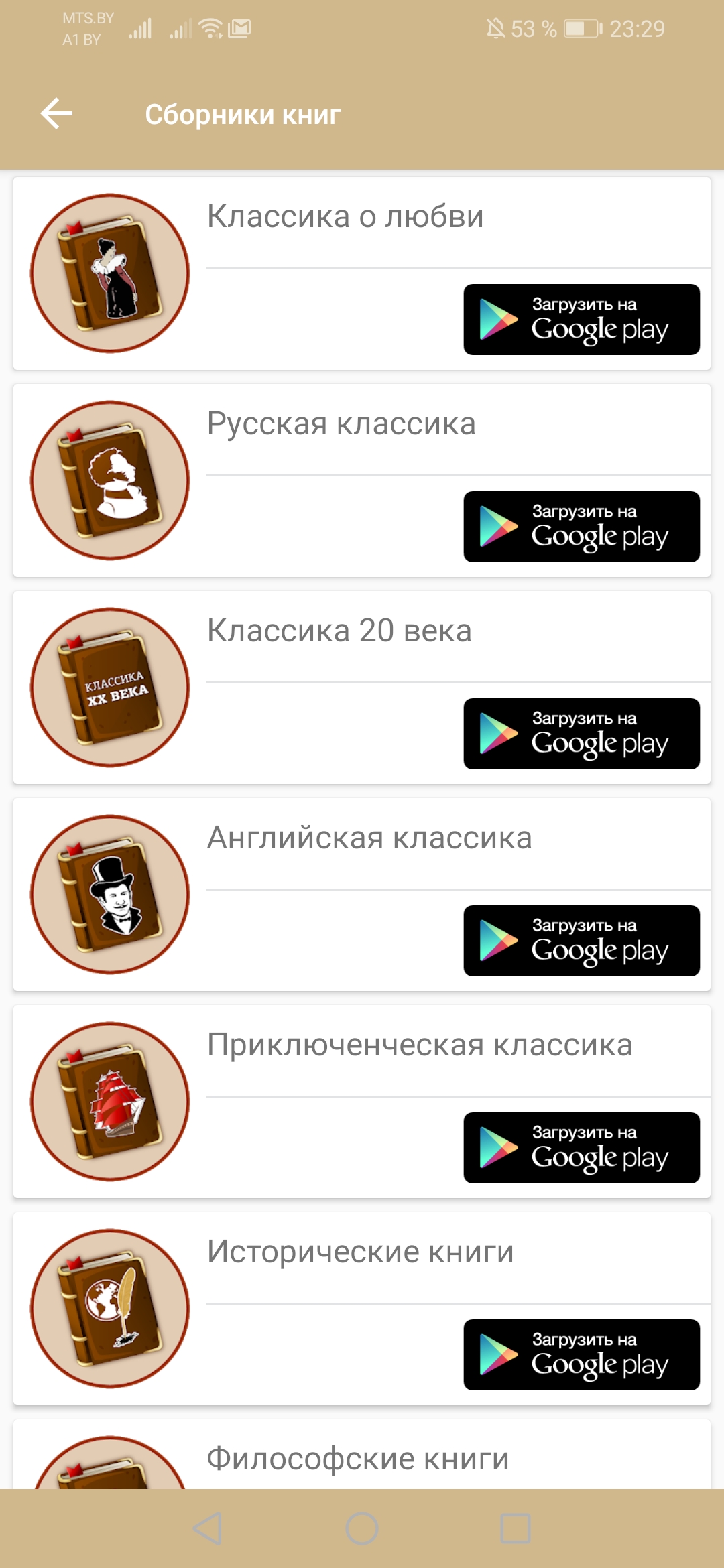Open Google Play for Английская классика
Image resolution: width=724 pixels, height=1568 pixels.
581,941
